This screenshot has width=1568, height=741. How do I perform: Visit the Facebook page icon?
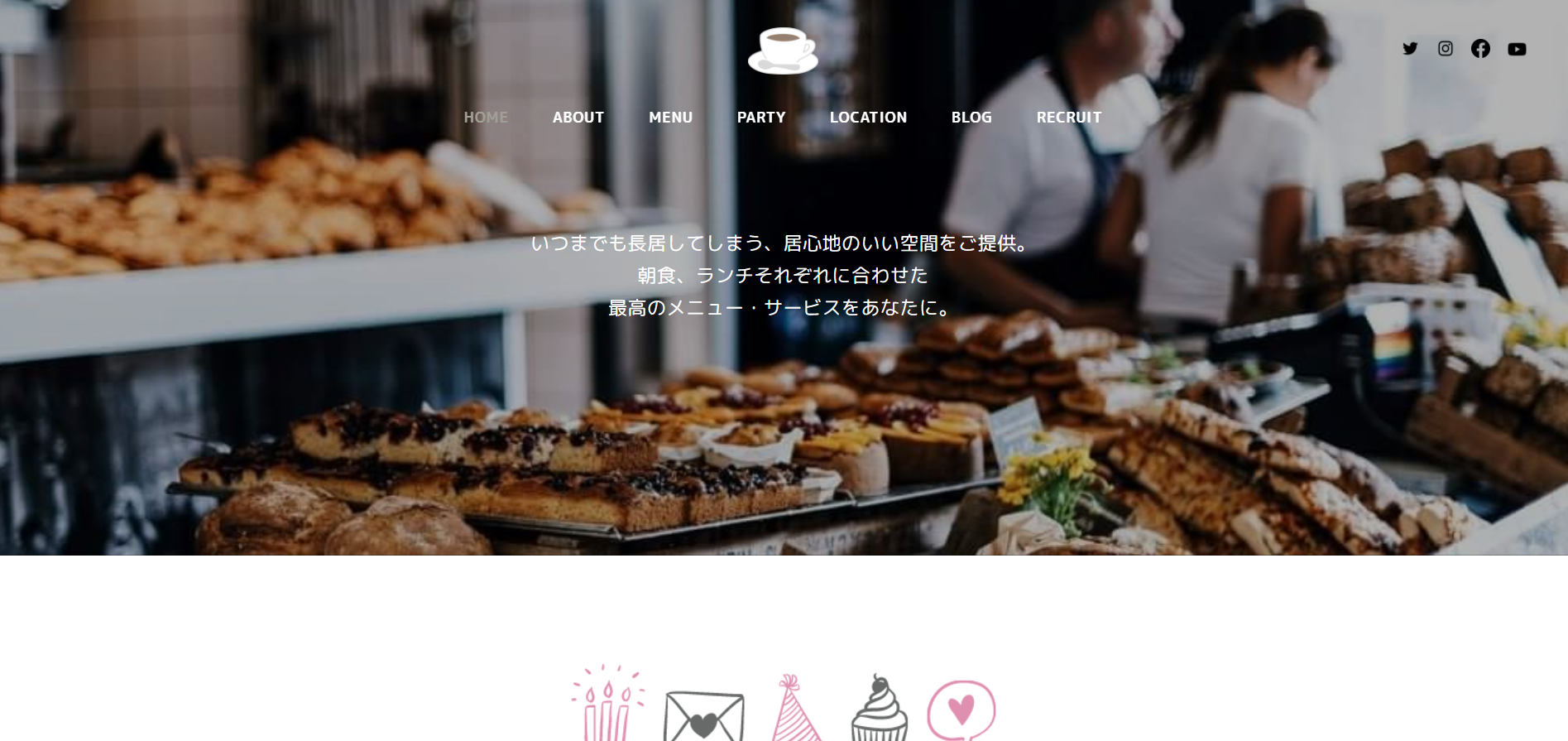point(1480,49)
